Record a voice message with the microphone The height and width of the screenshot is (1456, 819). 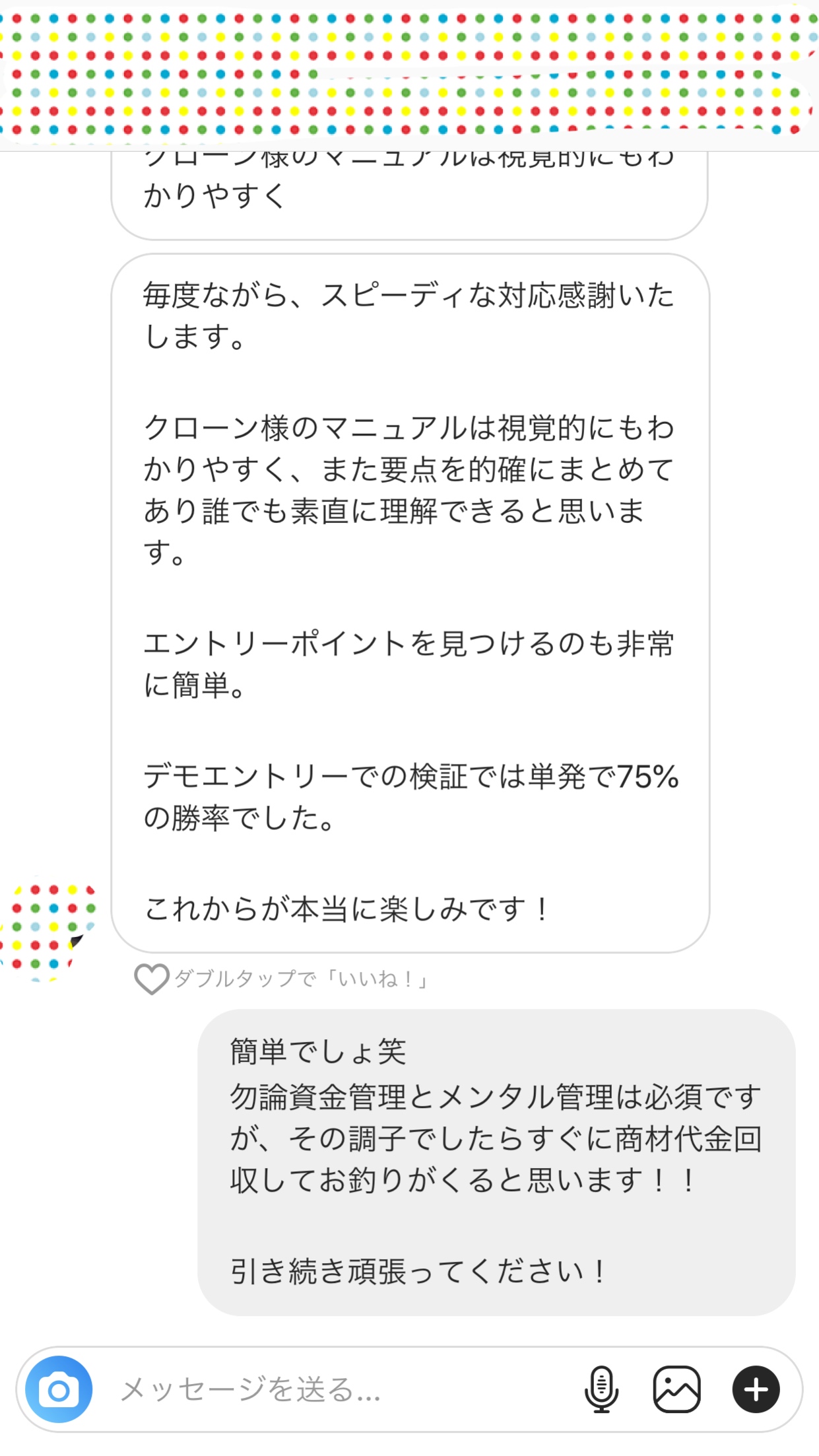coord(601,1391)
